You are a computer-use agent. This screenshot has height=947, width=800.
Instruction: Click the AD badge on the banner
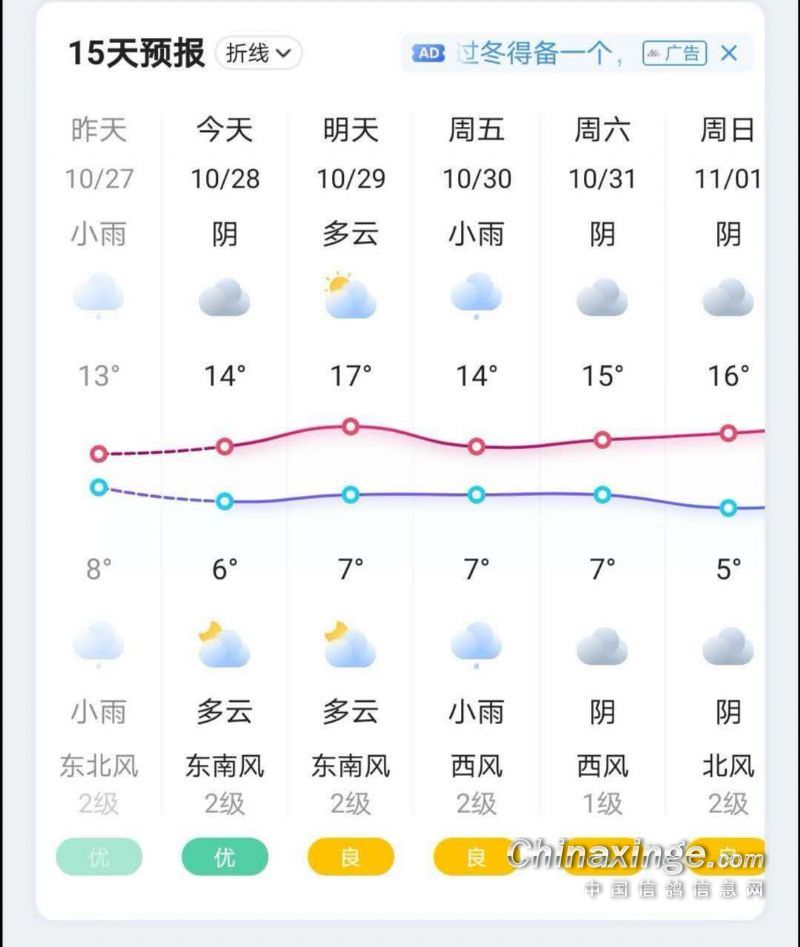[x=428, y=53]
